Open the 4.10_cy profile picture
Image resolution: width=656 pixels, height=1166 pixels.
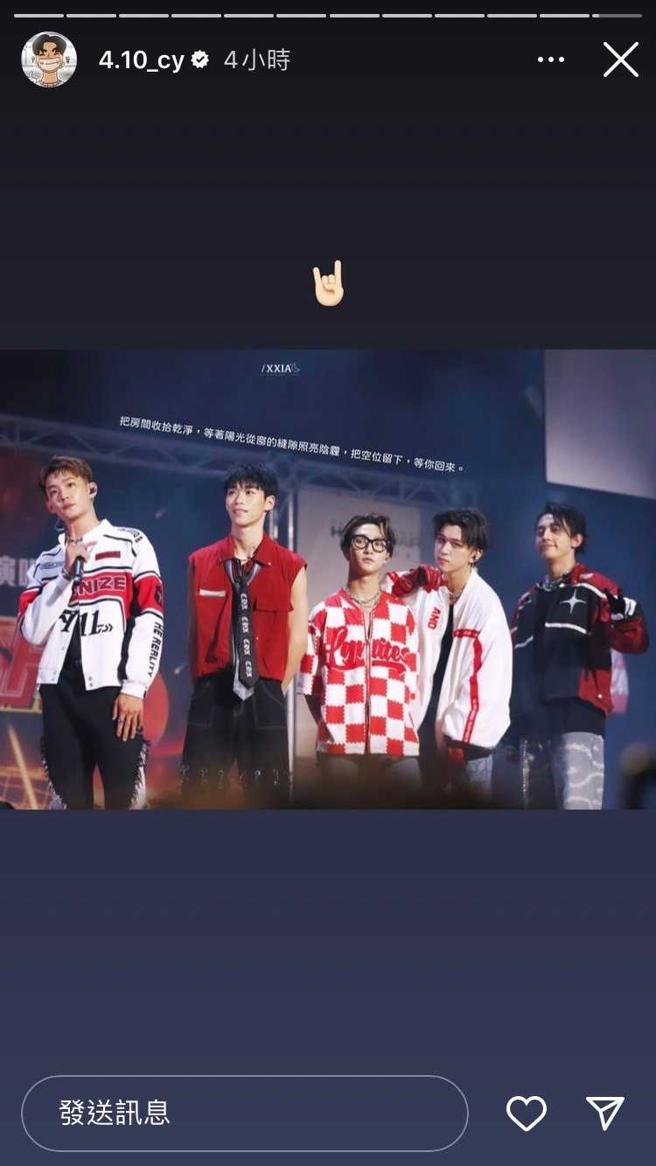pyautogui.click(x=49, y=60)
